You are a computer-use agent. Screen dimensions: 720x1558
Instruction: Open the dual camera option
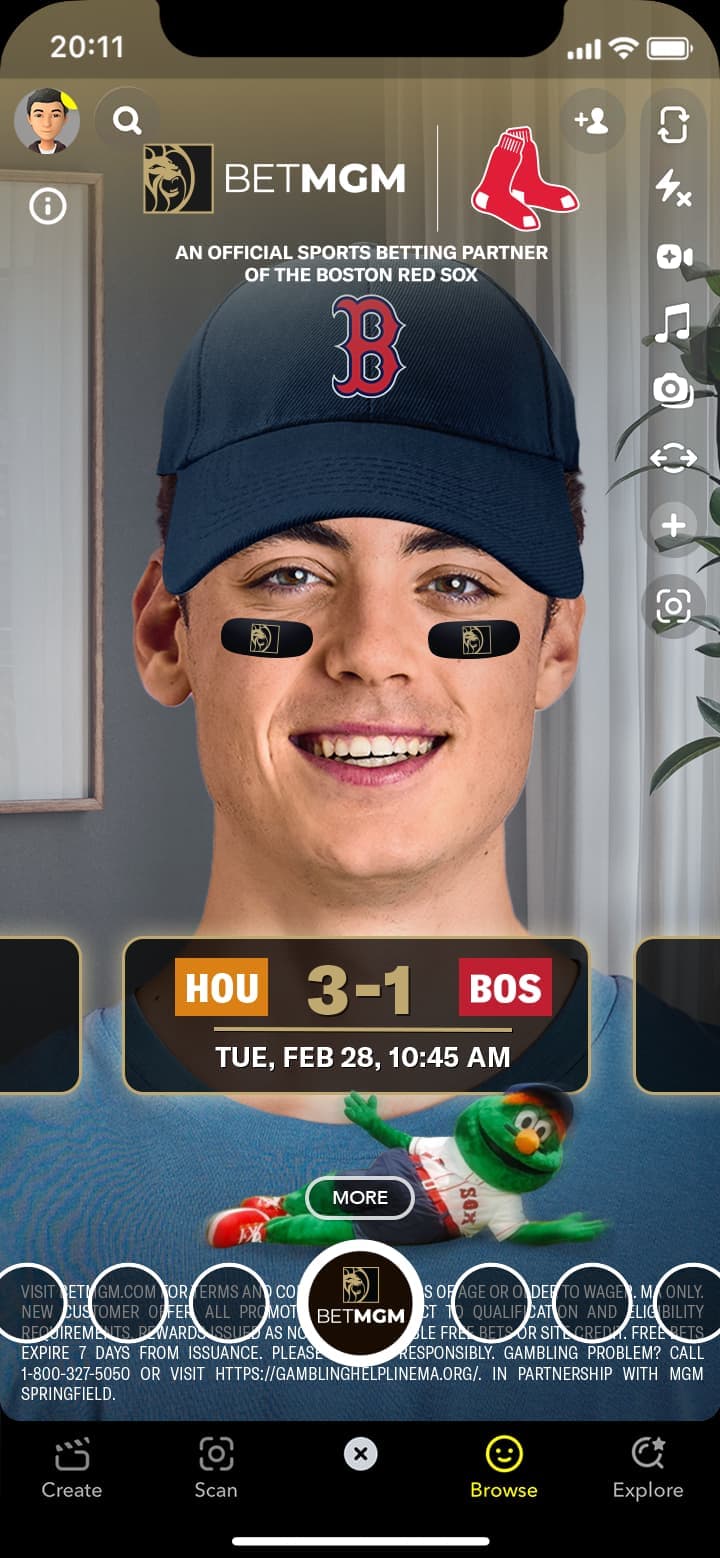673,390
